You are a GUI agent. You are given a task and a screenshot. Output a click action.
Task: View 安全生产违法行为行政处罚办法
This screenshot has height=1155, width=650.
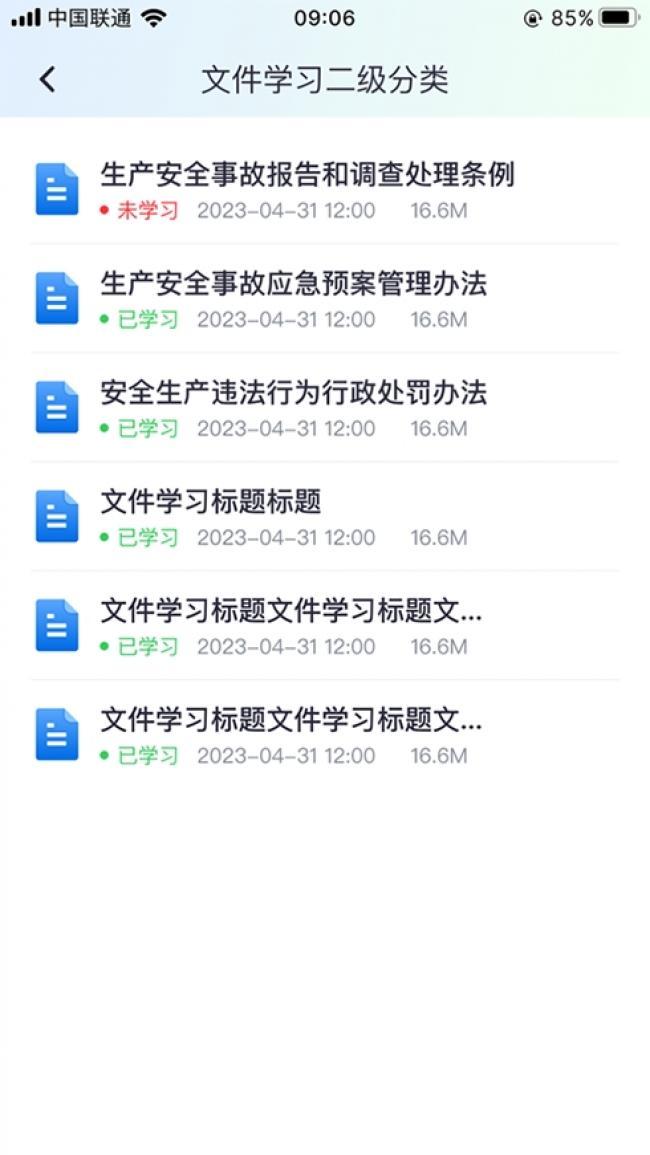[324, 408]
